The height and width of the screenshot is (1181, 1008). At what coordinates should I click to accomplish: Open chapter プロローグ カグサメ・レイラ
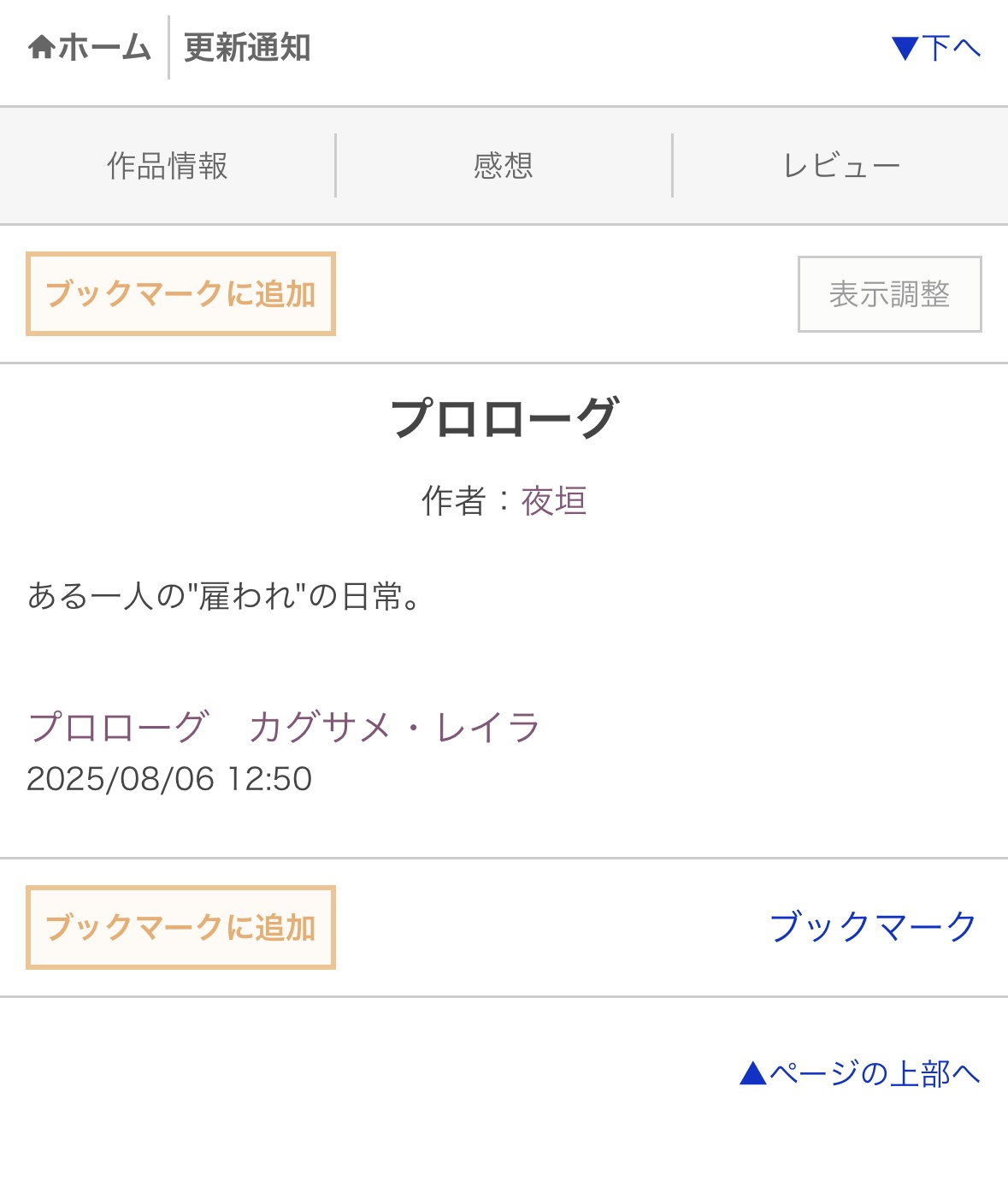pos(284,727)
